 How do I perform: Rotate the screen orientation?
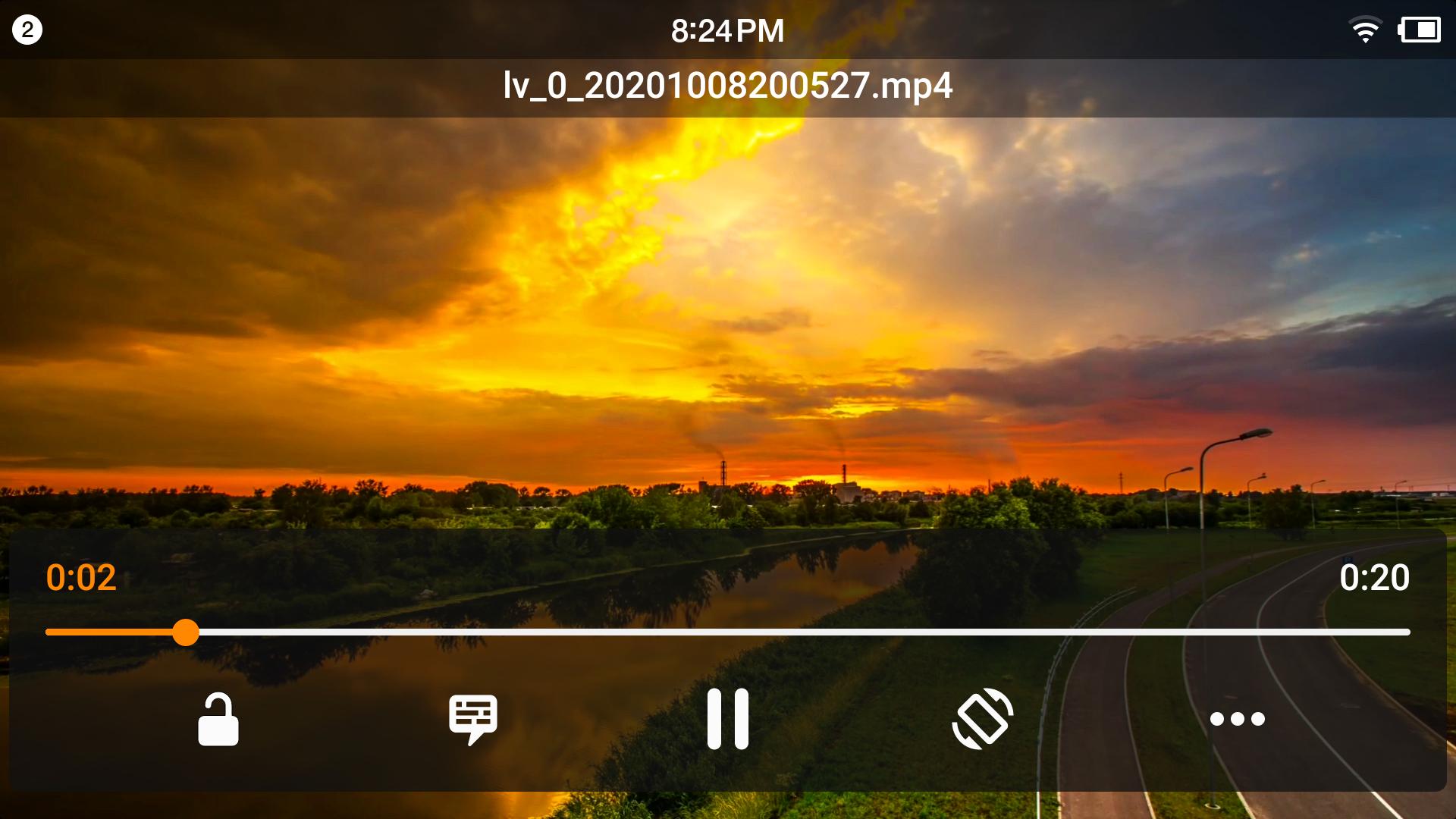pyautogui.click(x=982, y=719)
